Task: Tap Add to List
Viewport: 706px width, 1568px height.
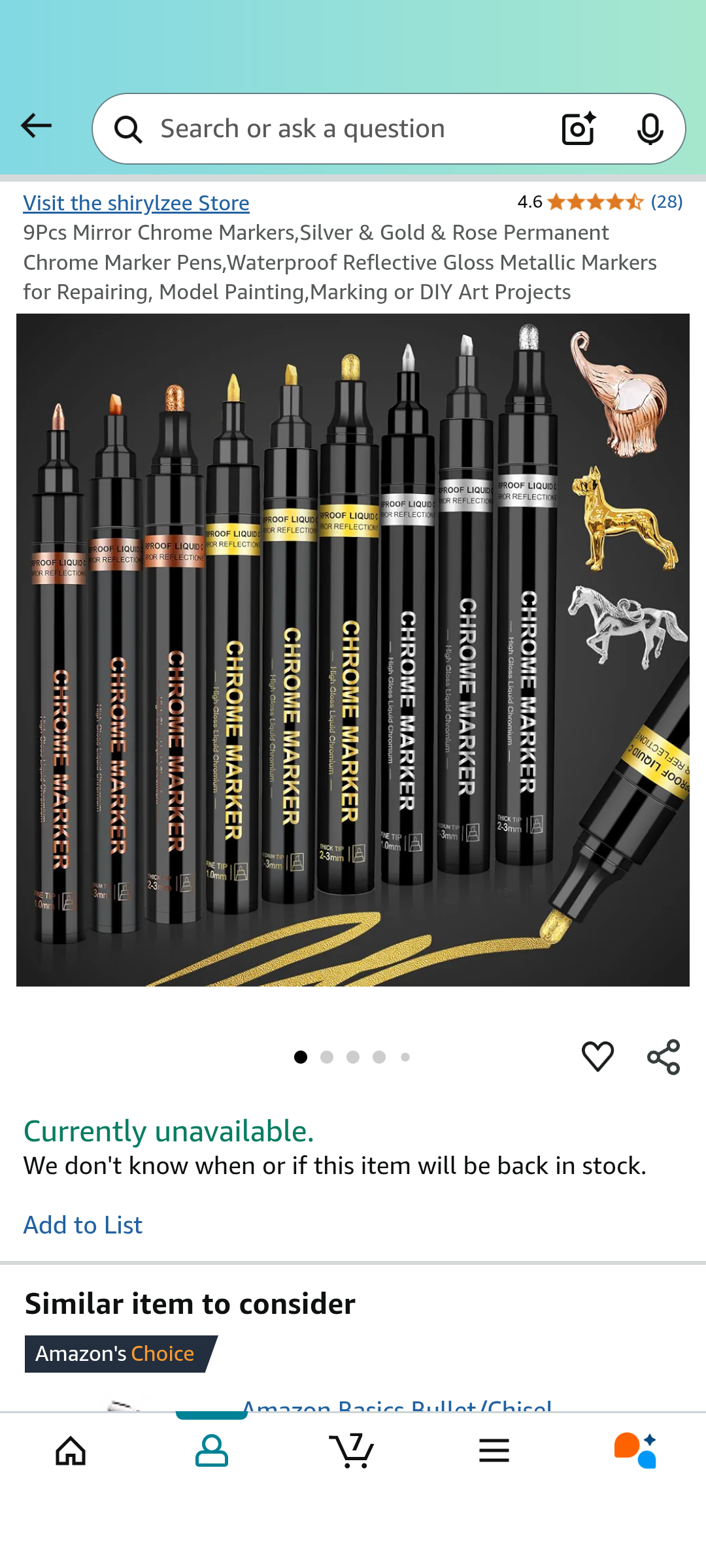Action: pyautogui.click(x=83, y=1225)
